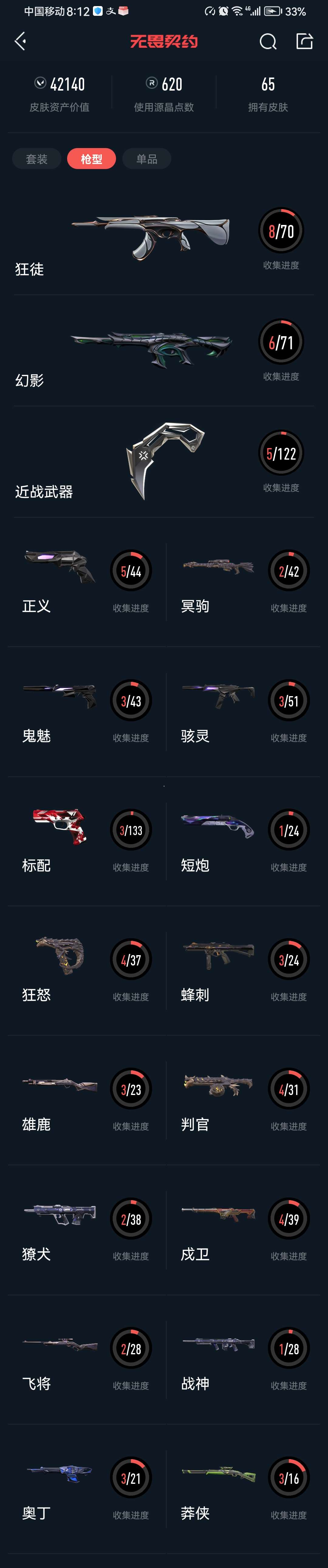Go back using the top-left arrow
This screenshot has width=328, height=1568.
pyautogui.click(x=20, y=41)
